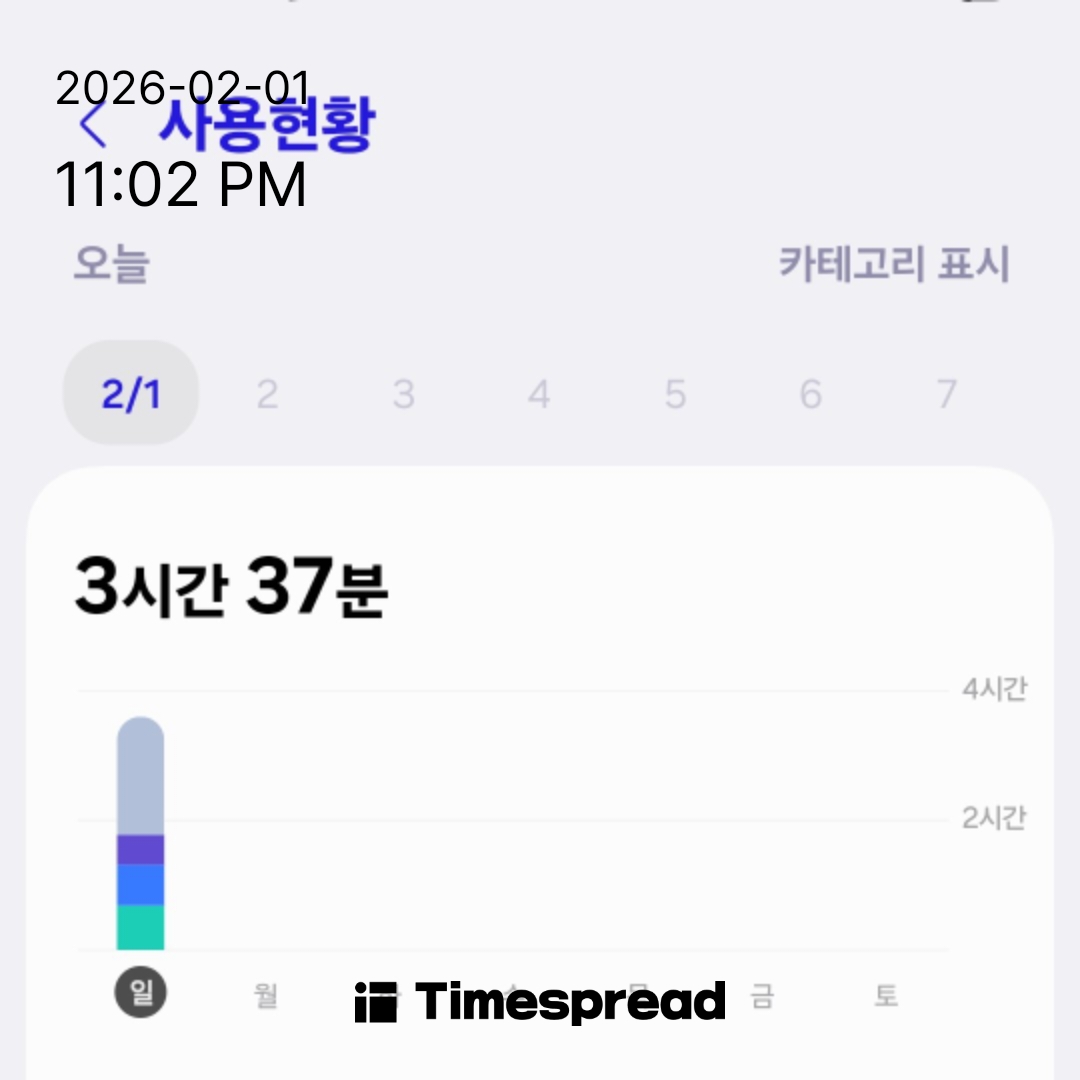The width and height of the screenshot is (1080, 1080).
Task: Select date 5 in the date row
Action: point(675,395)
